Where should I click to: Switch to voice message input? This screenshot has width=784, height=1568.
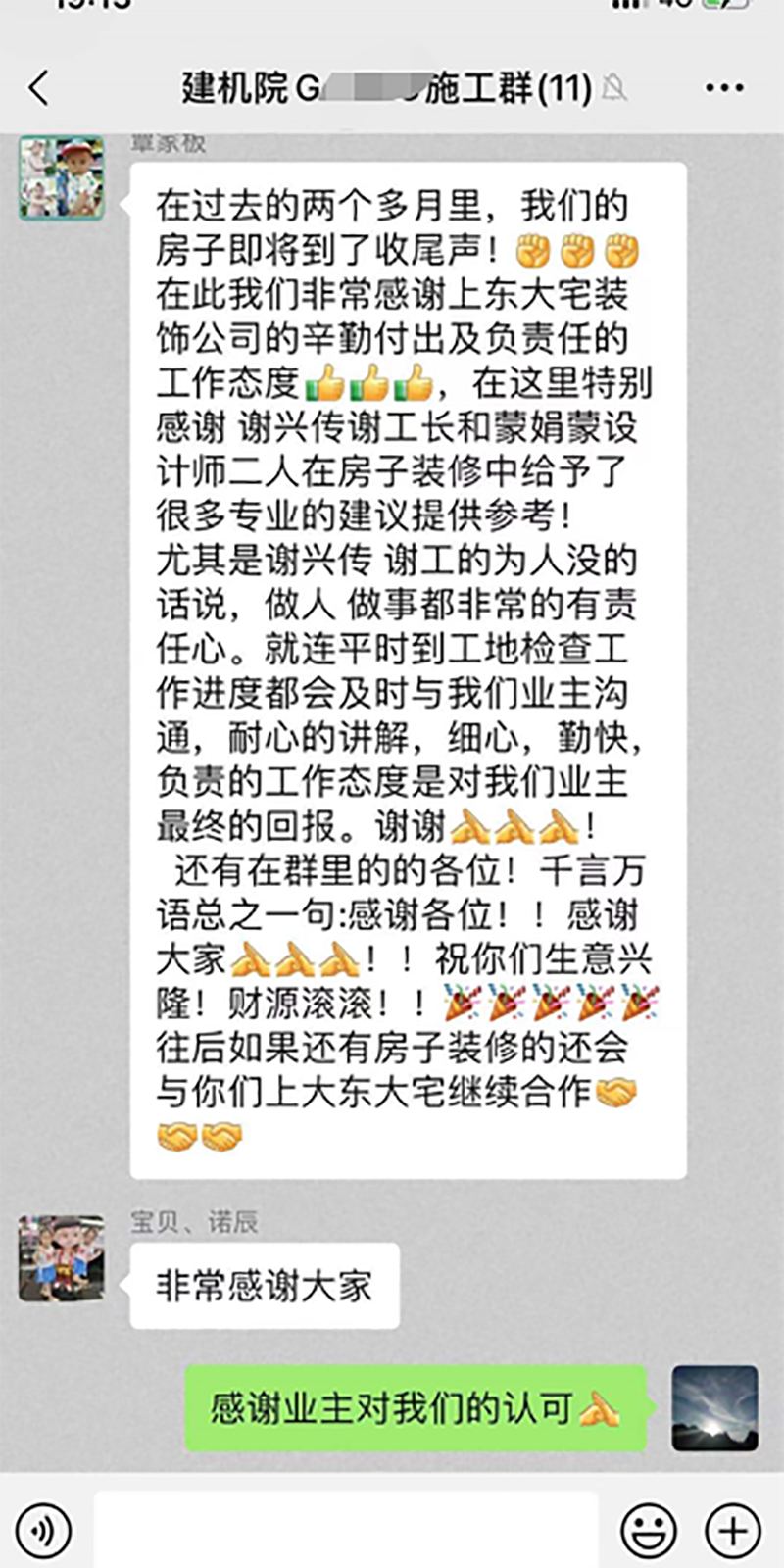[x=44, y=1529]
